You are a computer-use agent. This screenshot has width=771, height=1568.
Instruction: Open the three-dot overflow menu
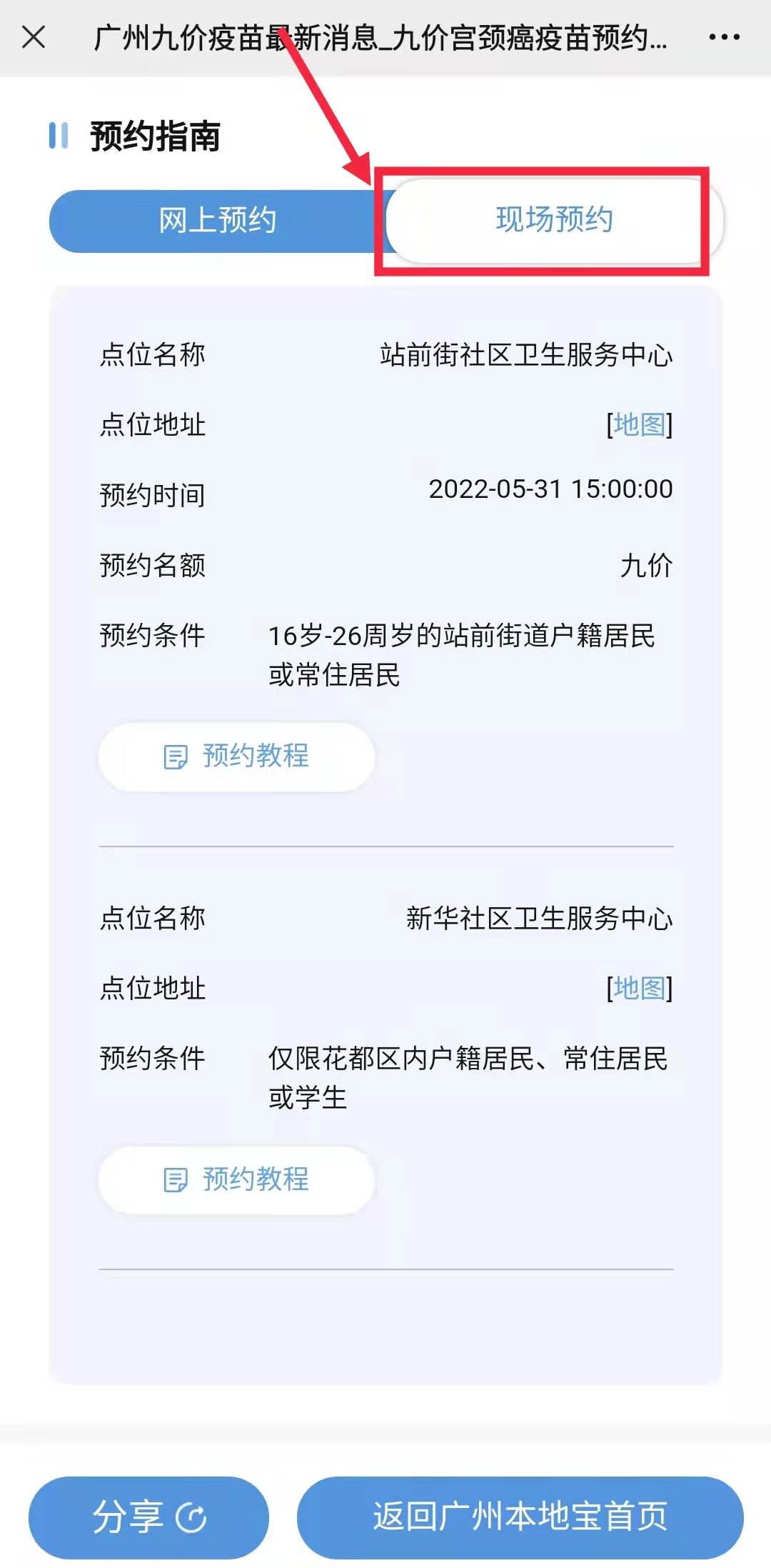click(x=724, y=37)
